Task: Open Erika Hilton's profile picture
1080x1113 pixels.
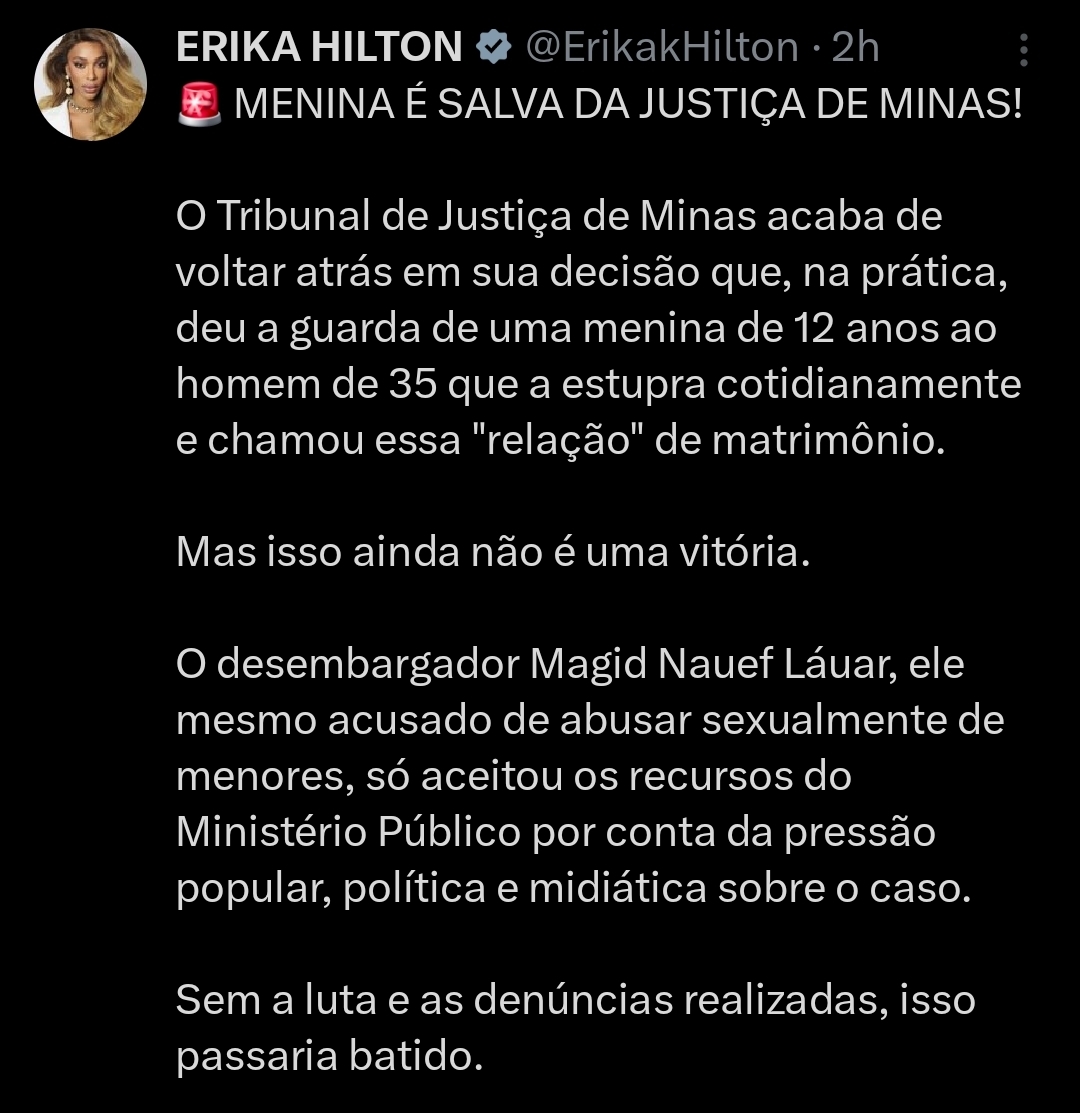Action: tap(90, 84)
